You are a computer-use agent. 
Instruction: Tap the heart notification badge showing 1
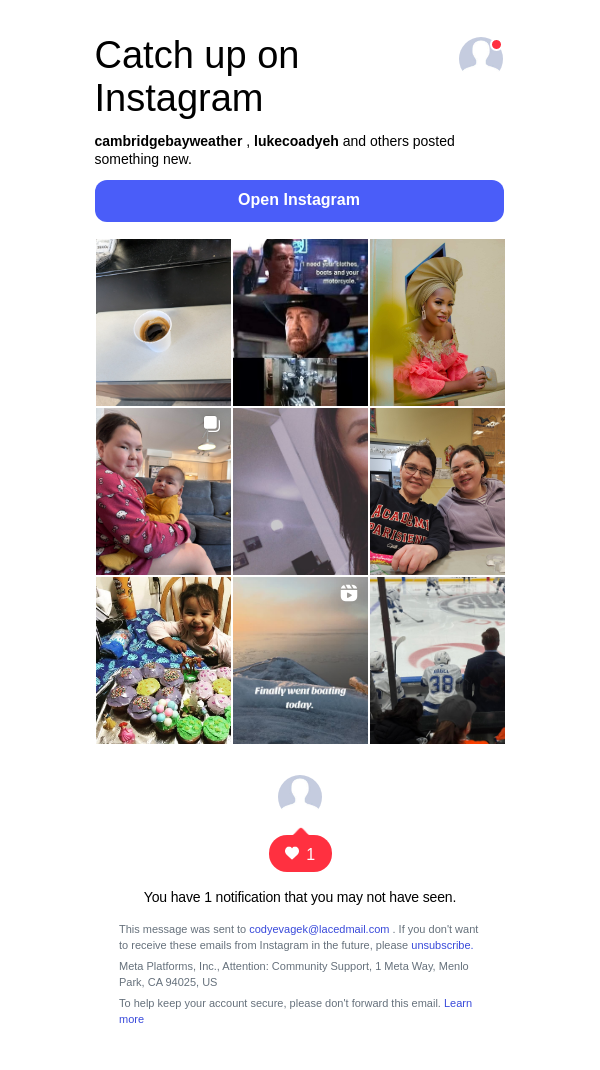[x=300, y=853]
